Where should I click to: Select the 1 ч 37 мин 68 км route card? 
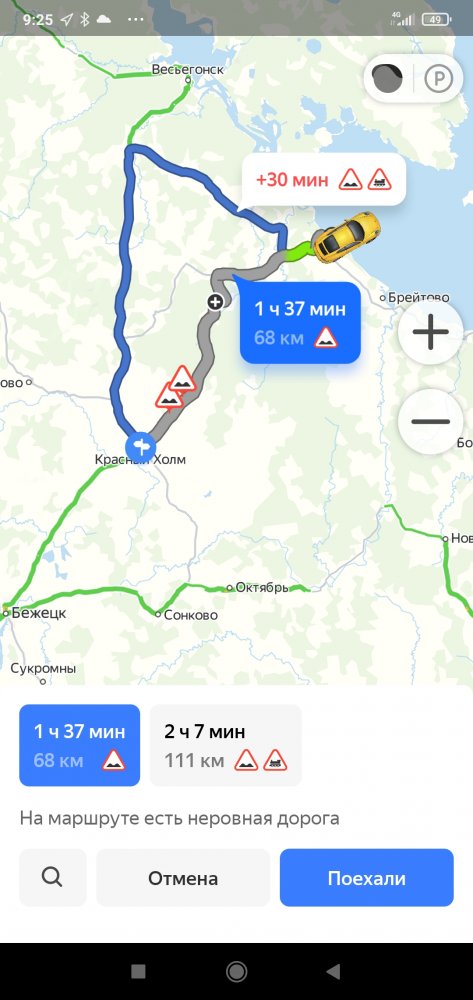tap(80, 745)
